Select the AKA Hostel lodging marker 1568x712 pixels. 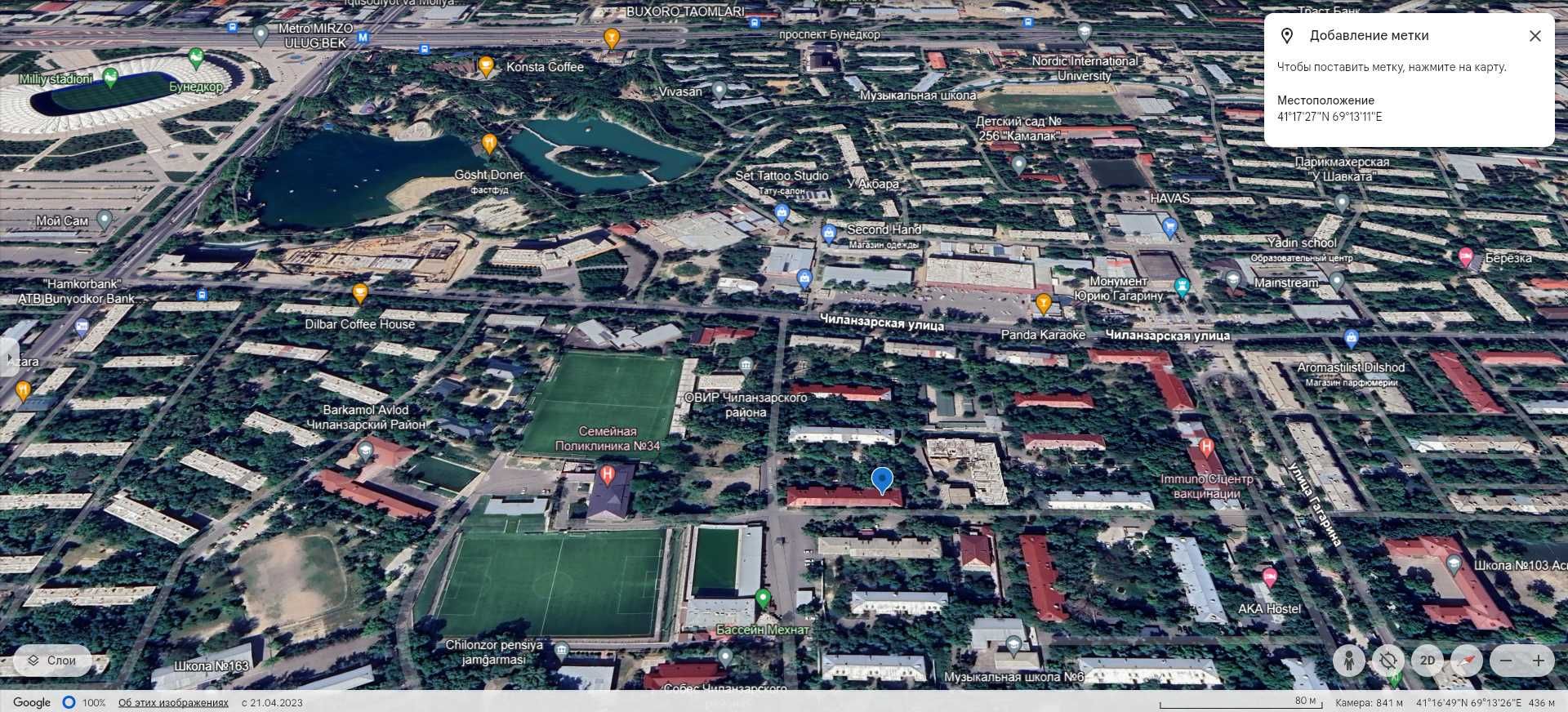pos(1269,576)
